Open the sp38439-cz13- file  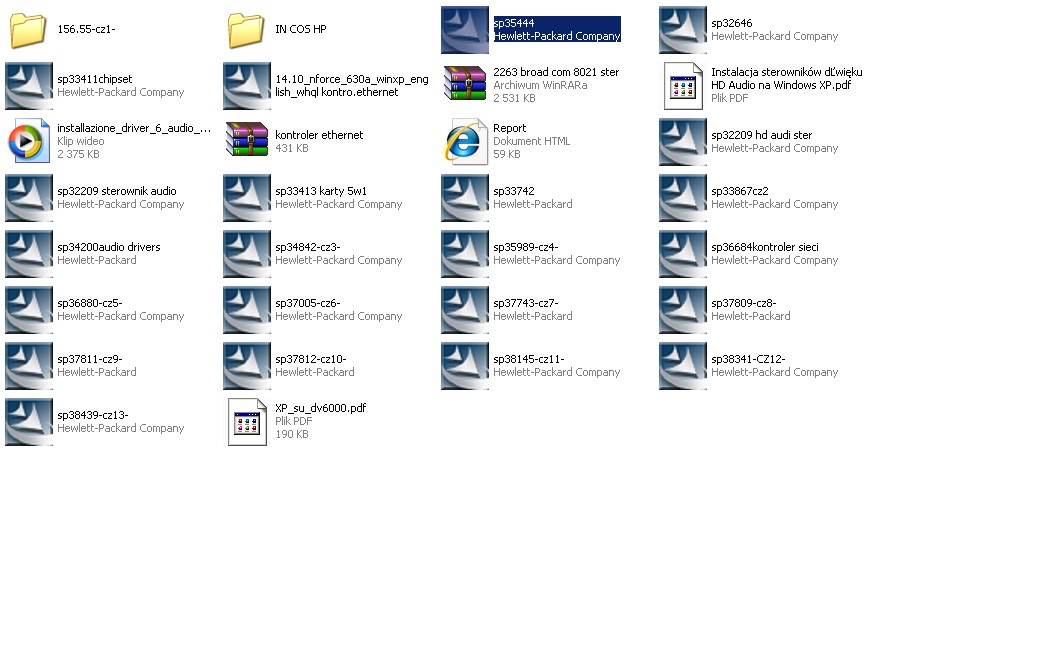29,422
